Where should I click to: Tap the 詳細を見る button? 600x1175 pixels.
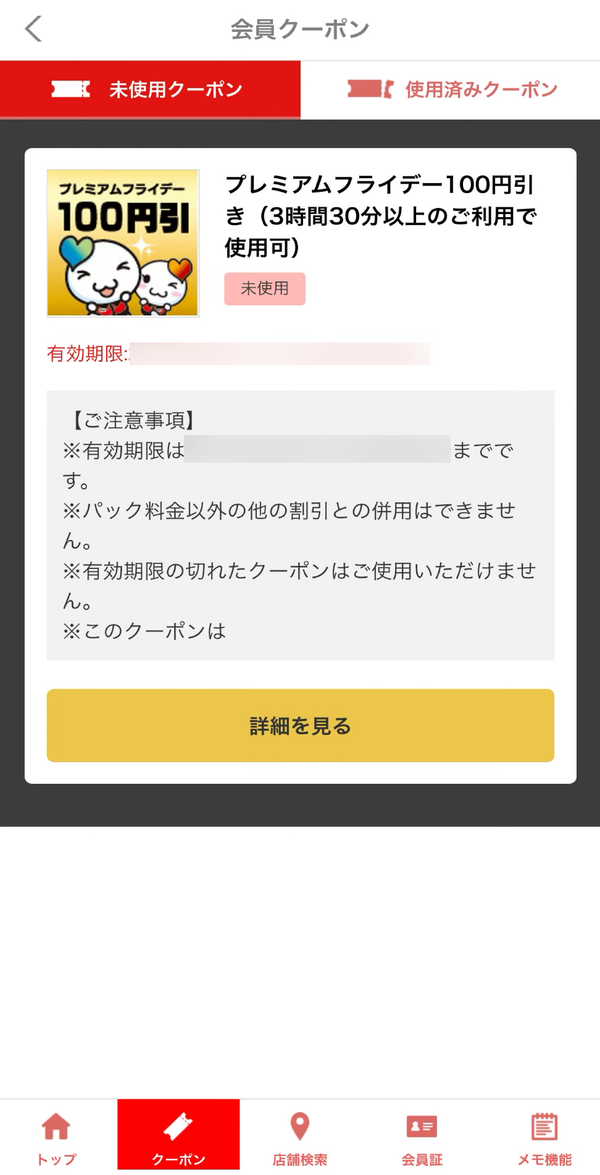300,725
